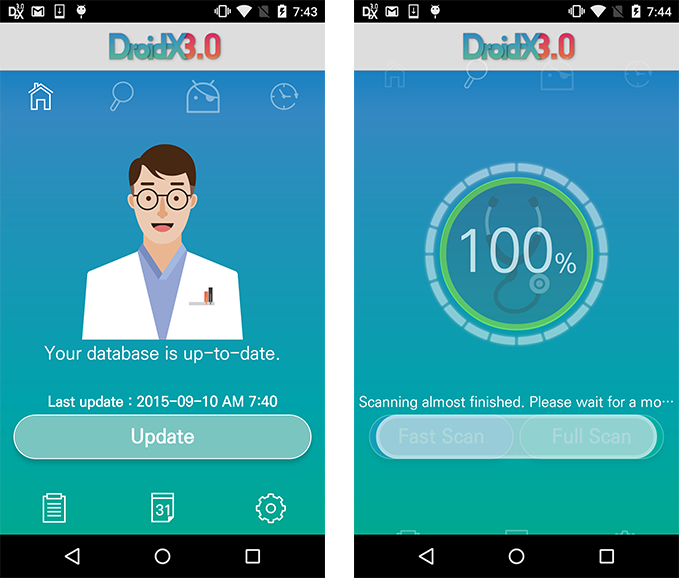Tap the Update button
This screenshot has width=679, height=578.
pyautogui.click(x=162, y=437)
